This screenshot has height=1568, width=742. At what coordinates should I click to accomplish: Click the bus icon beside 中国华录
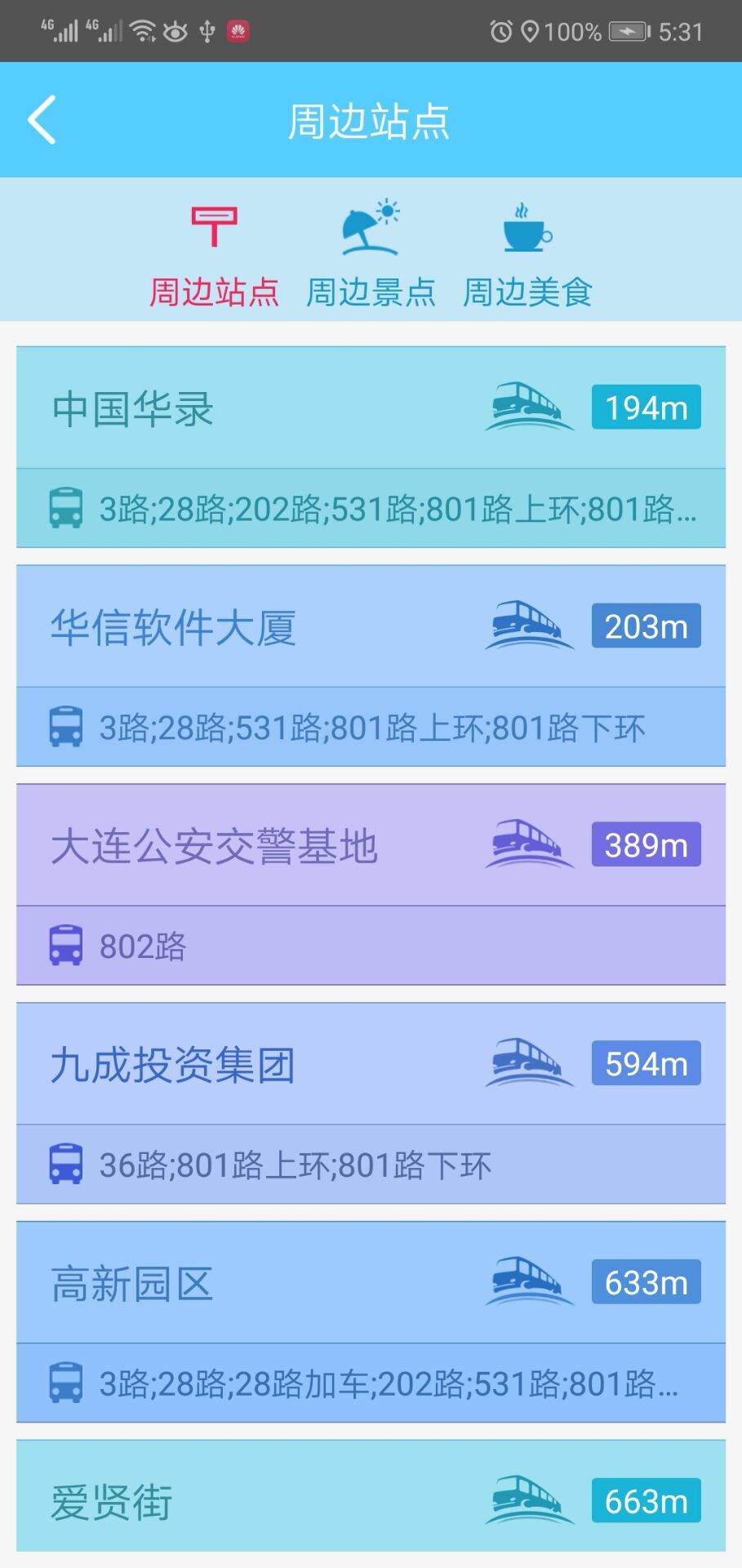point(527,408)
